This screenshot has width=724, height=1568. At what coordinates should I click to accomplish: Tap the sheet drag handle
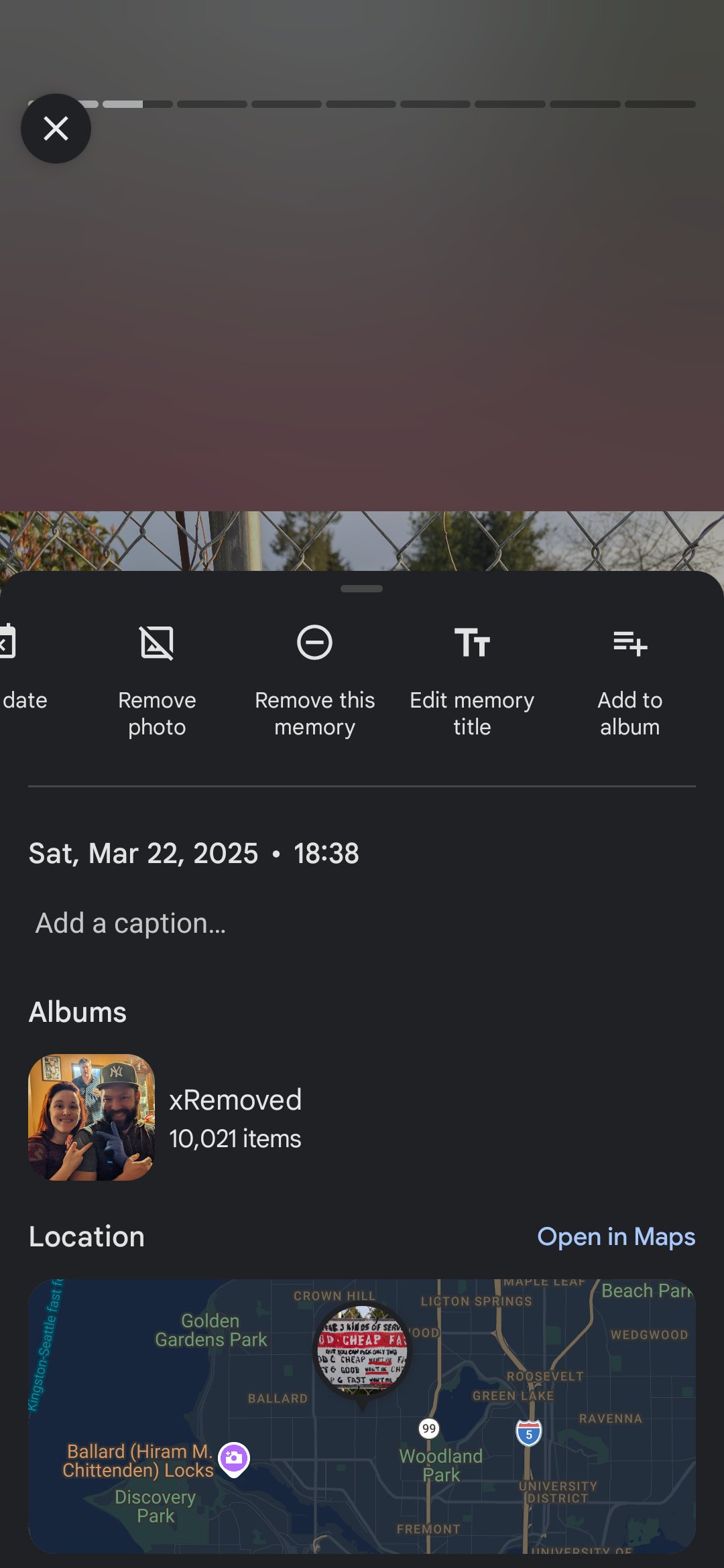pyautogui.click(x=361, y=589)
